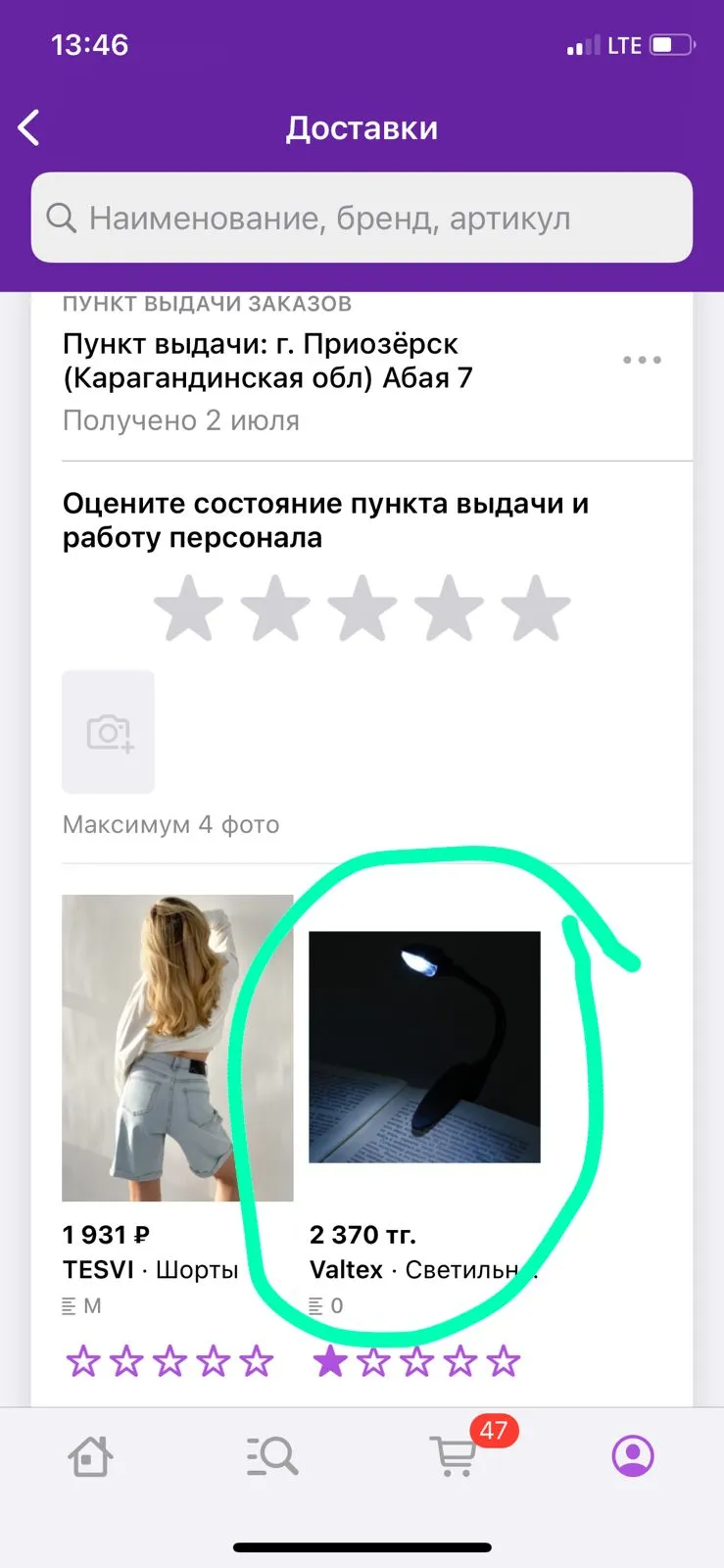Open the three-dot menu for the pickup point
This screenshot has height=1568, width=724.
(642, 360)
